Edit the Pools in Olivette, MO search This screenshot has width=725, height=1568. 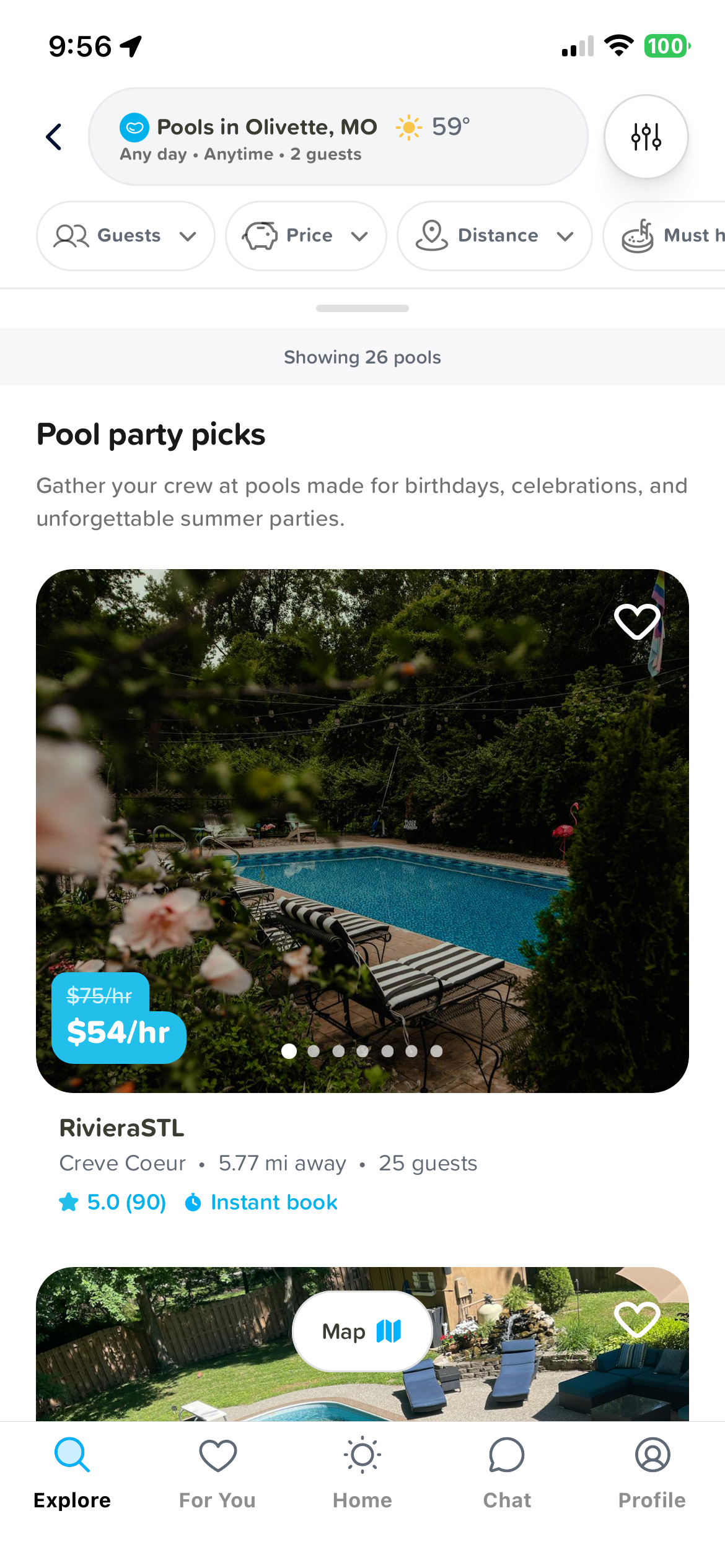point(338,137)
